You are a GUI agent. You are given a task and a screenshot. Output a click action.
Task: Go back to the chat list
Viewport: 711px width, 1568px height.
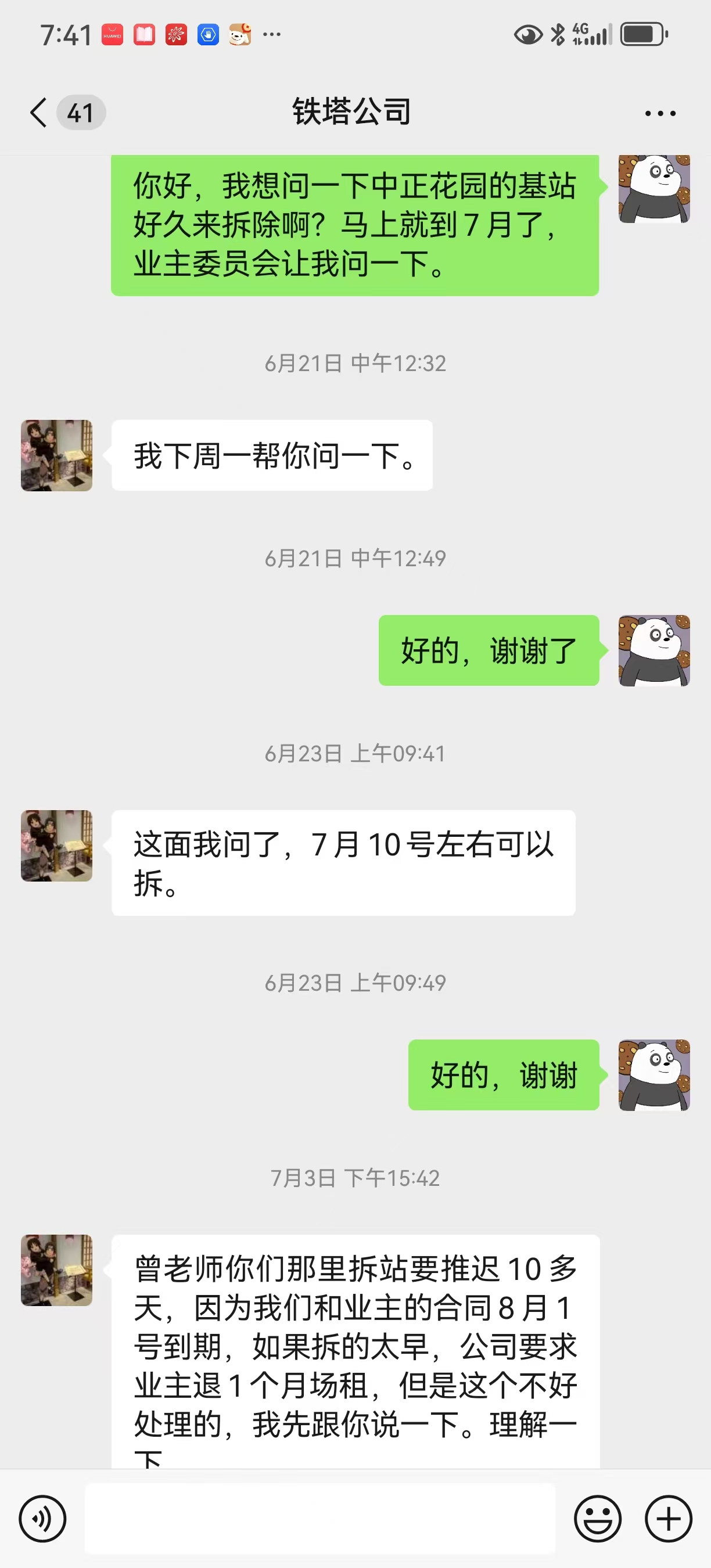pos(39,113)
